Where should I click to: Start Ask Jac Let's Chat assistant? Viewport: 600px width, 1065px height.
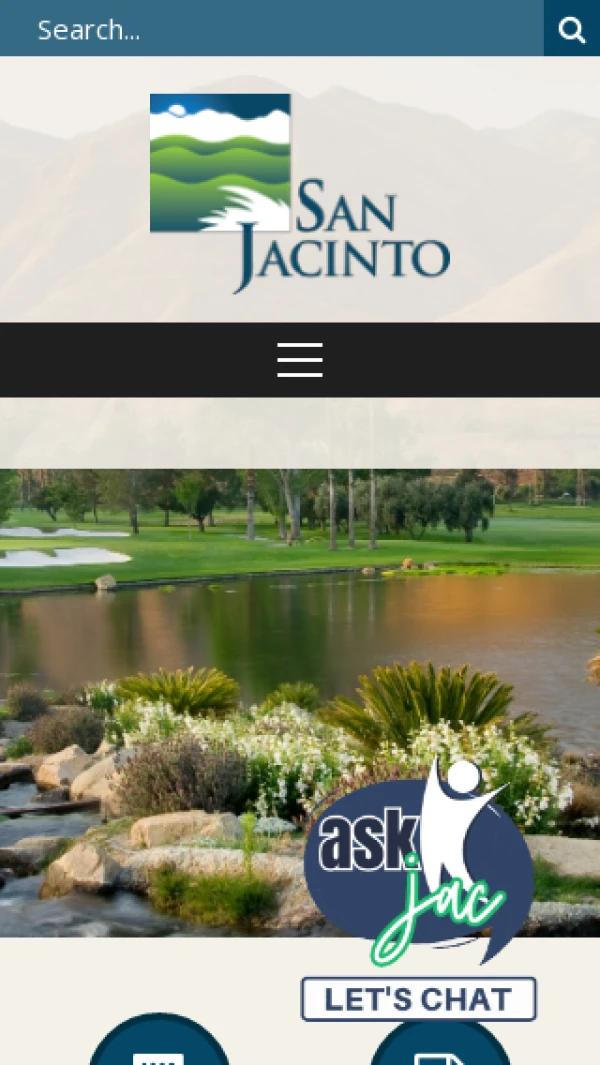pyautogui.click(x=419, y=998)
